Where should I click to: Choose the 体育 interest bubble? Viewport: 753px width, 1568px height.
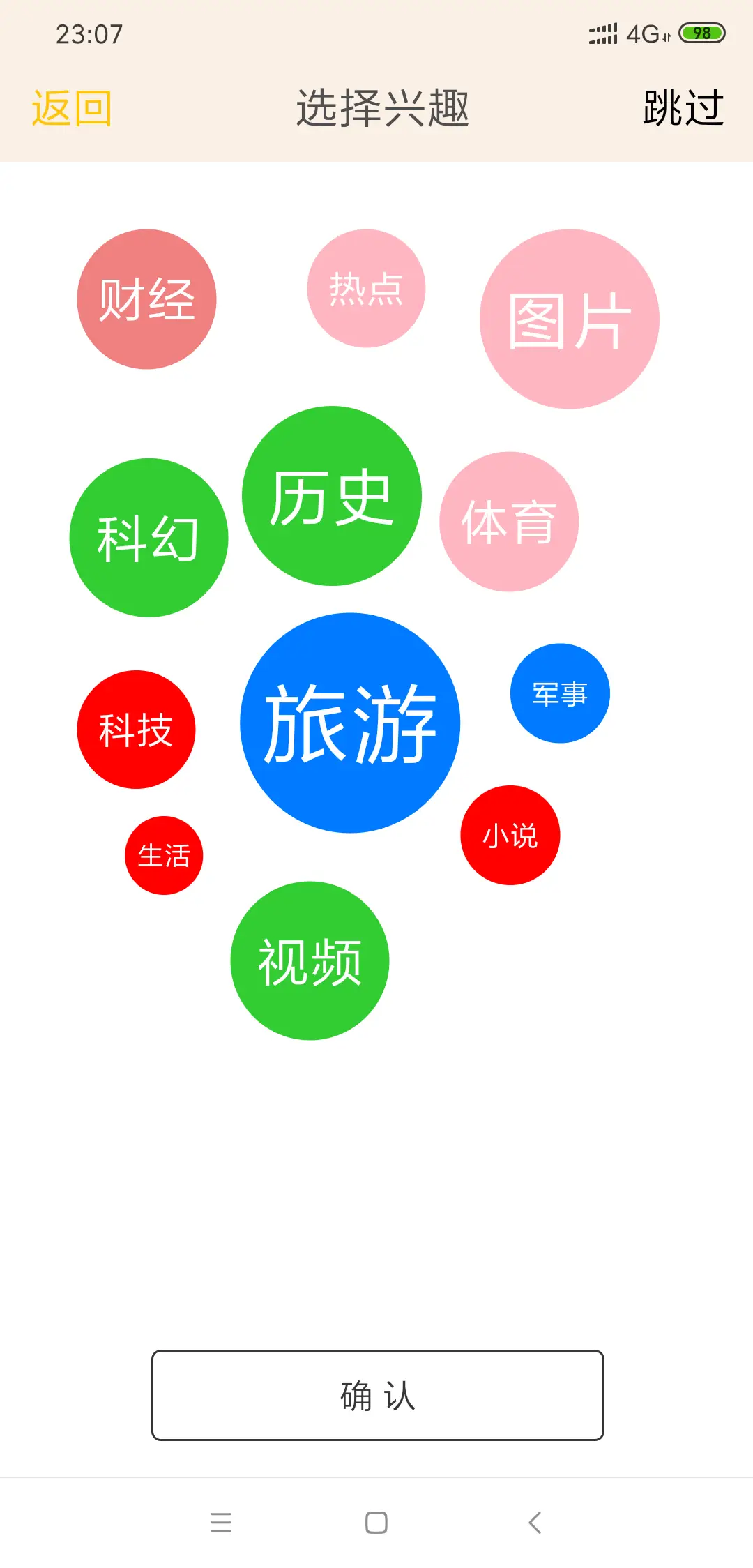509,522
